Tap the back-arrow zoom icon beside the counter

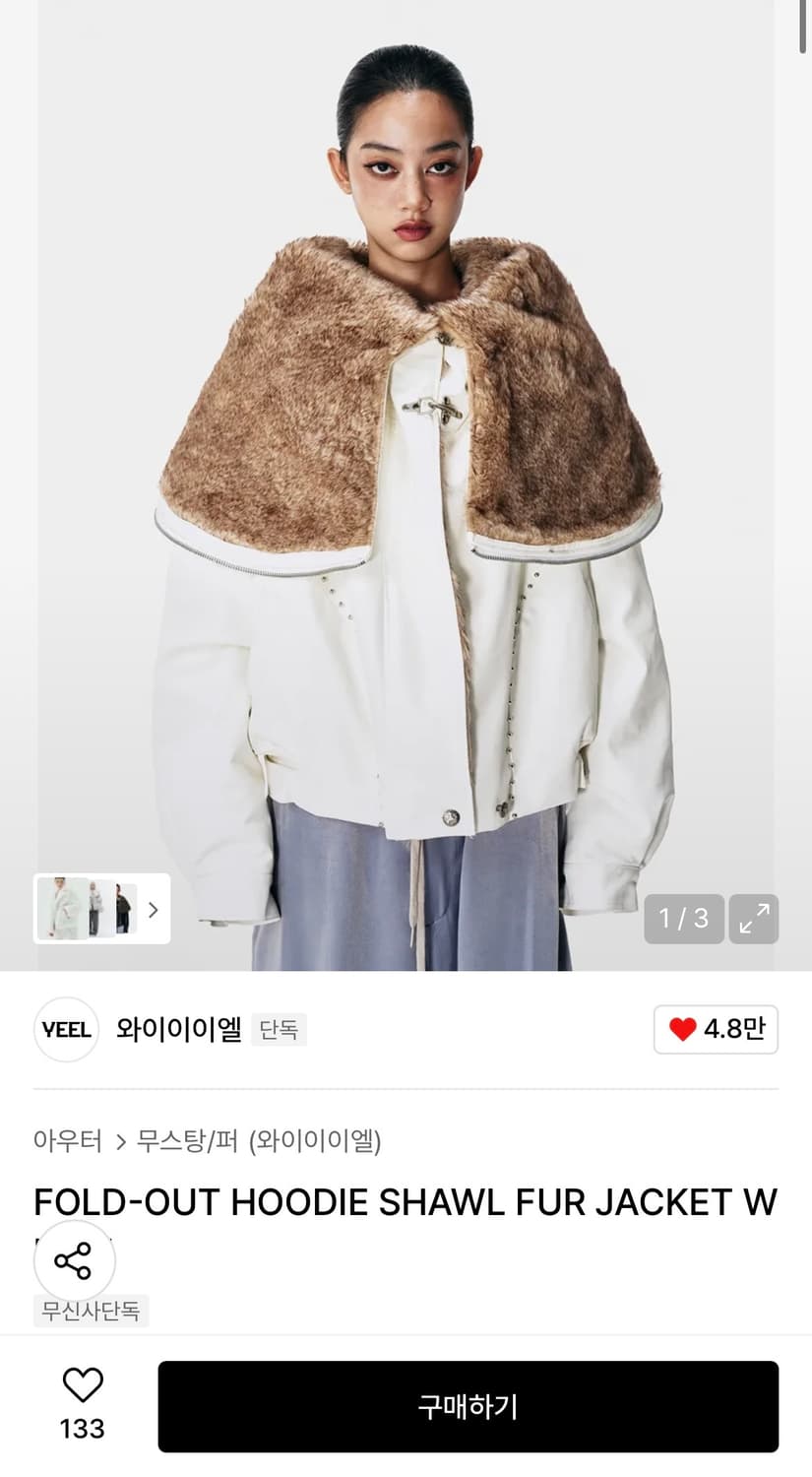[x=754, y=918]
